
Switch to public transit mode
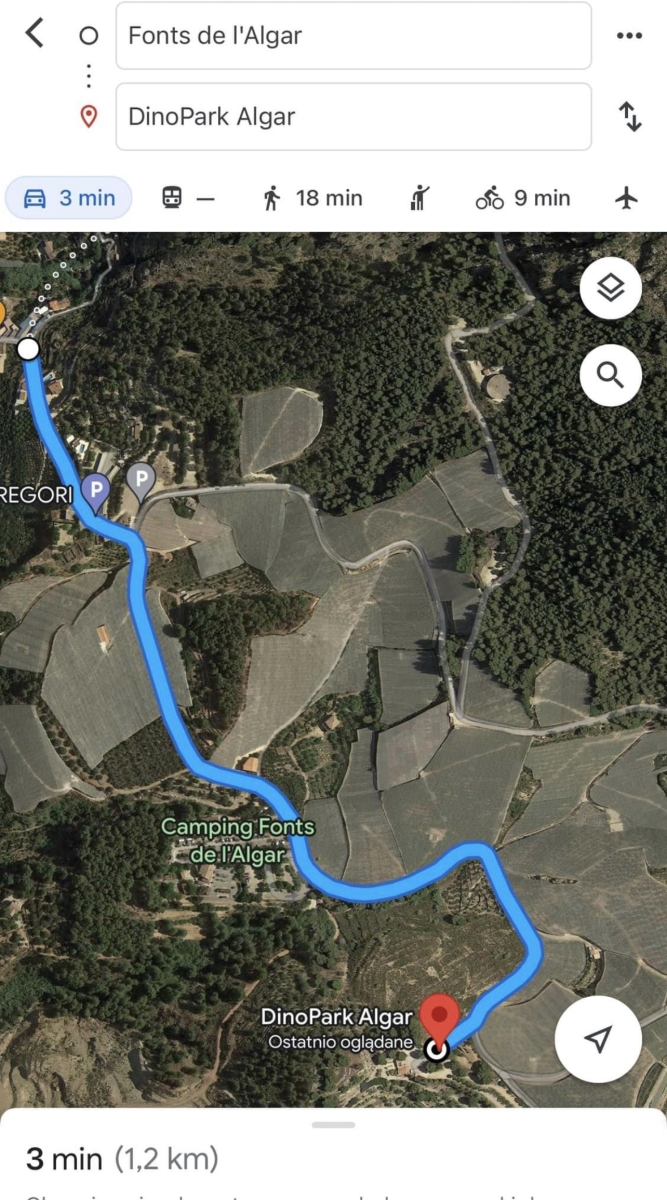pos(188,198)
